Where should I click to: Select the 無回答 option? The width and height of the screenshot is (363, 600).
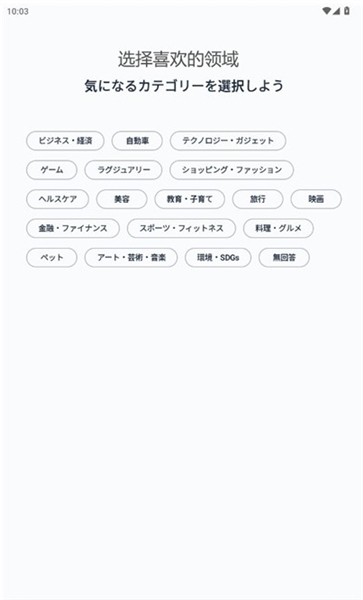(284, 258)
